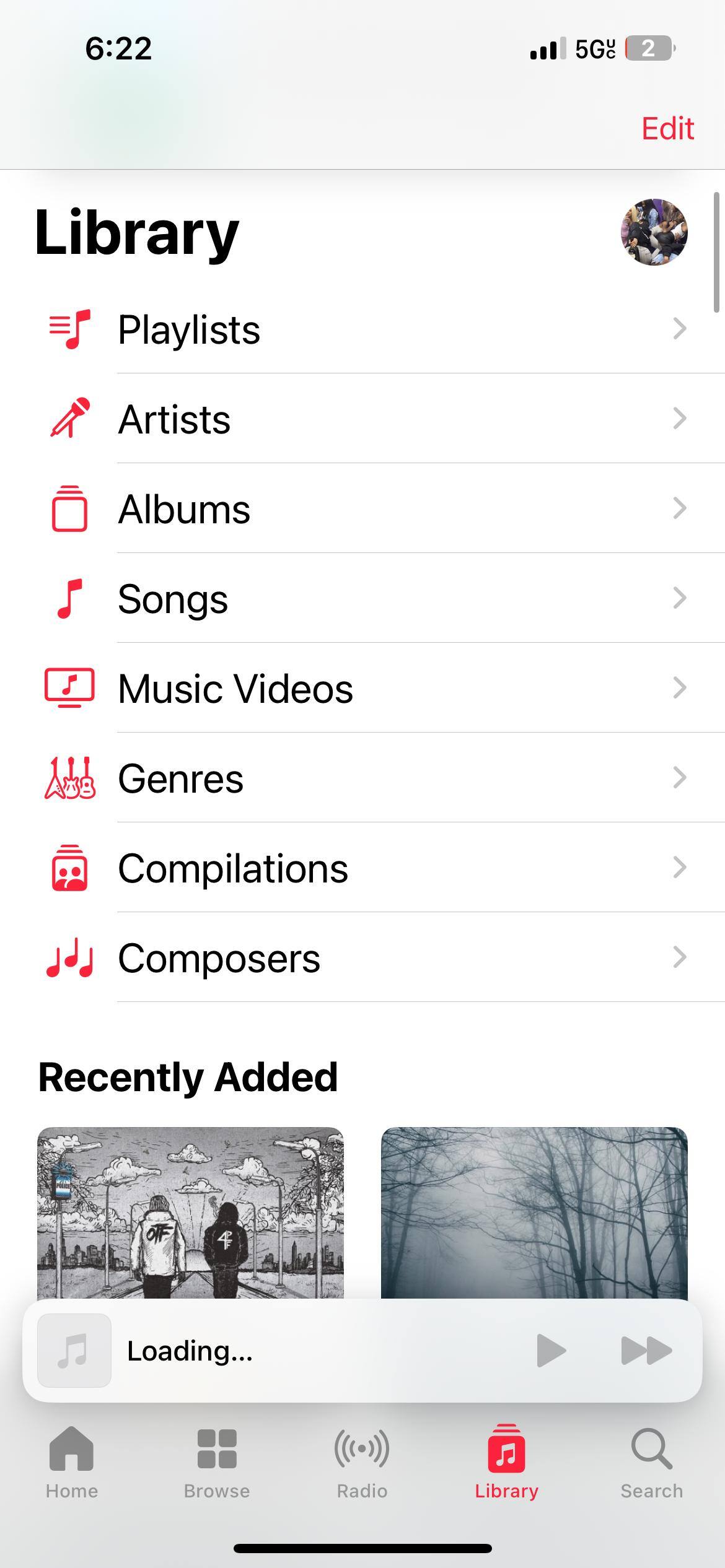725x1568 pixels.
Task: Skip forward to the next track
Action: click(x=646, y=1350)
